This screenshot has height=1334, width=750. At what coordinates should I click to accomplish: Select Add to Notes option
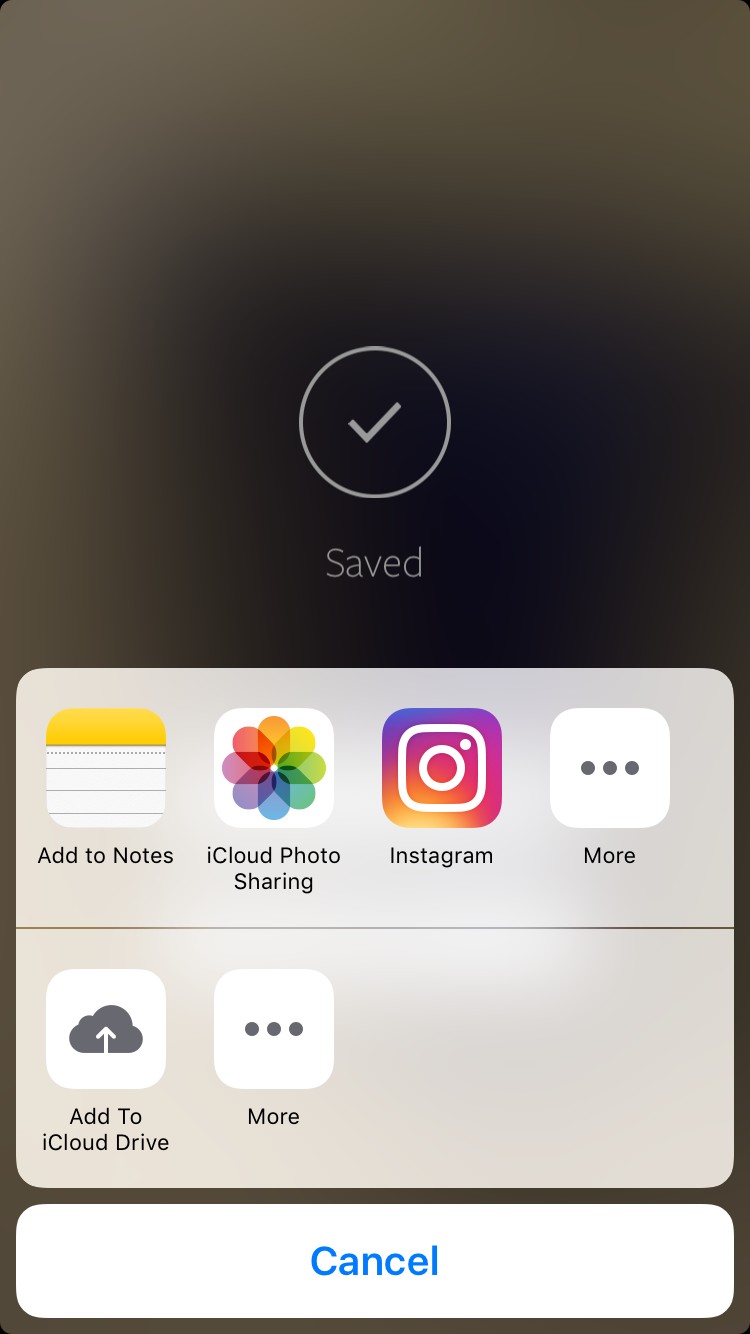(106, 768)
